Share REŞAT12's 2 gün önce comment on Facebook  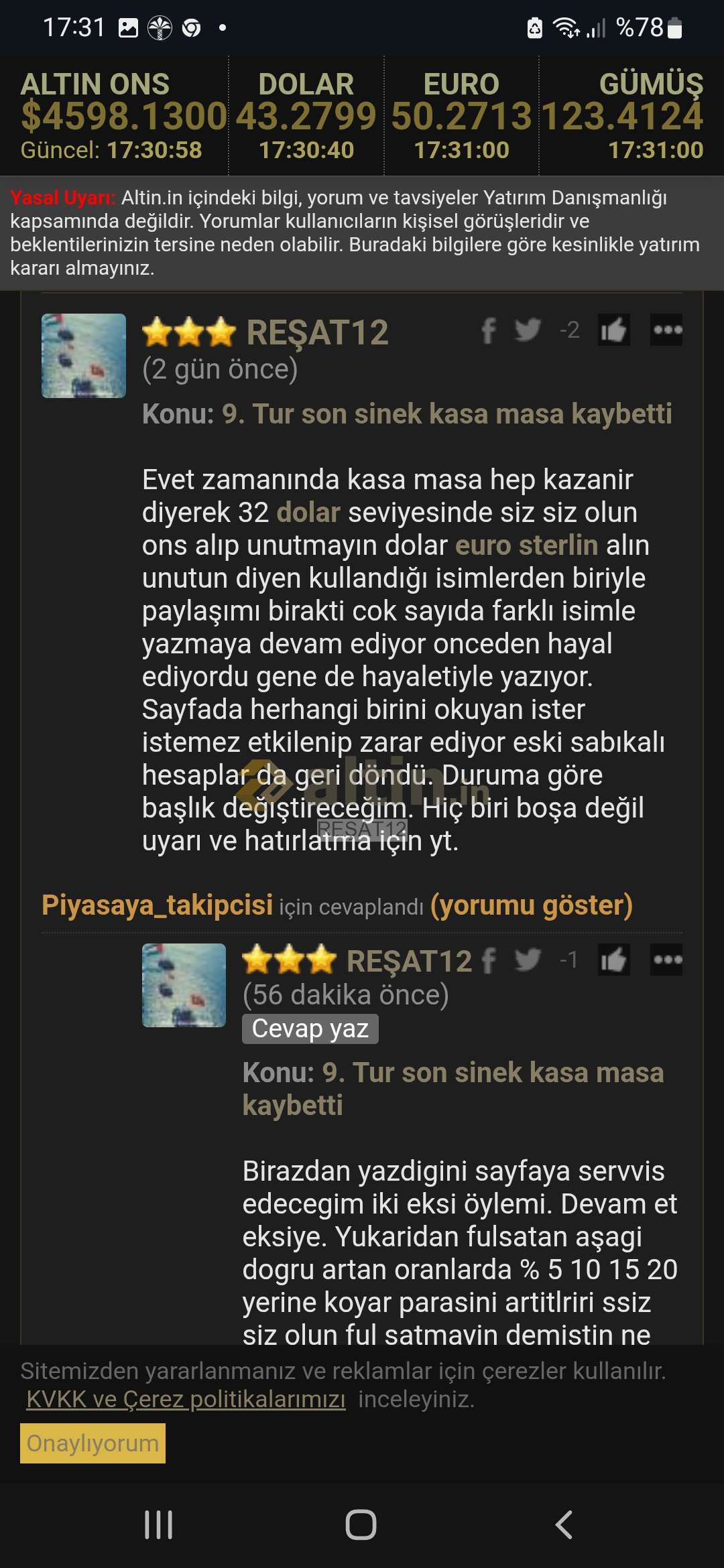(489, 330)
